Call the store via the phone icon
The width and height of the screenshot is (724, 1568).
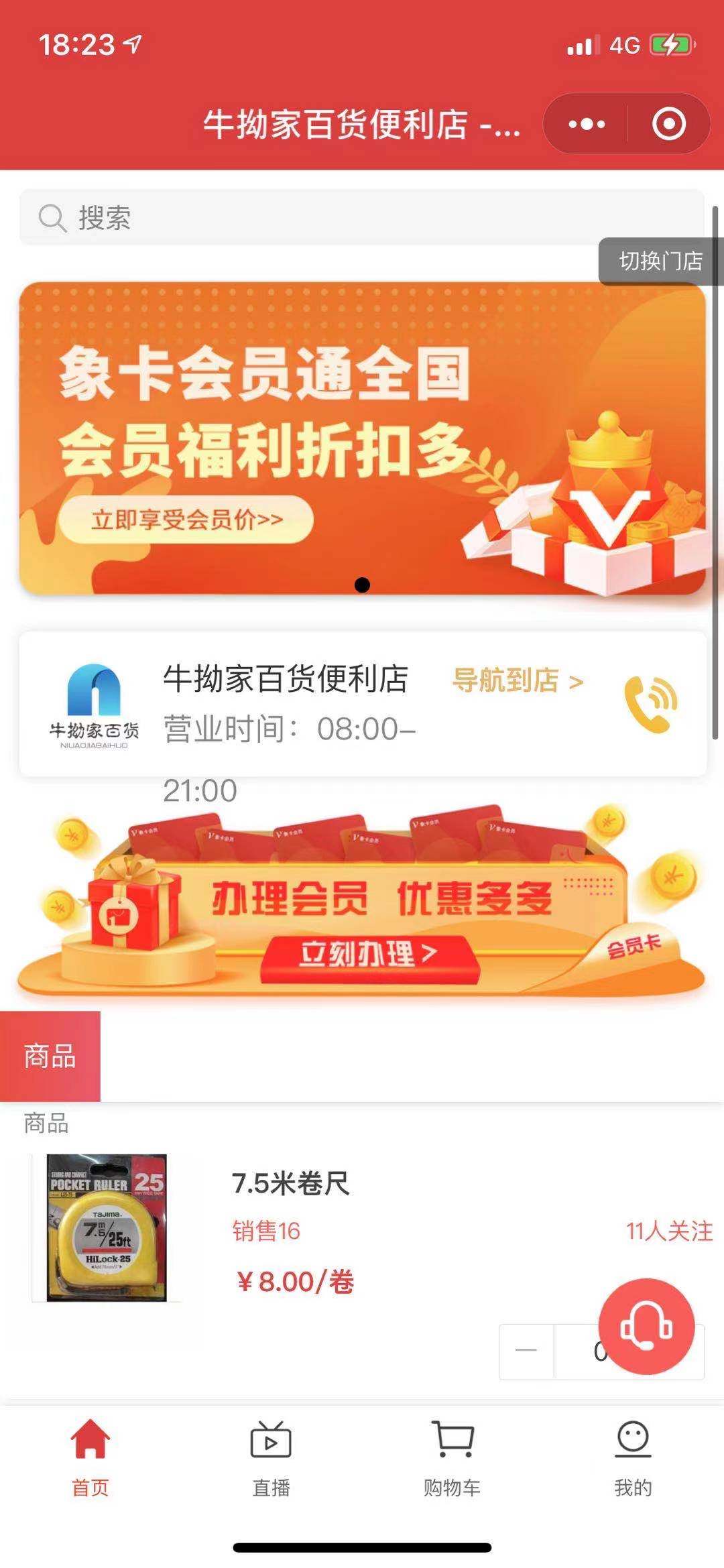click(650, 704)
